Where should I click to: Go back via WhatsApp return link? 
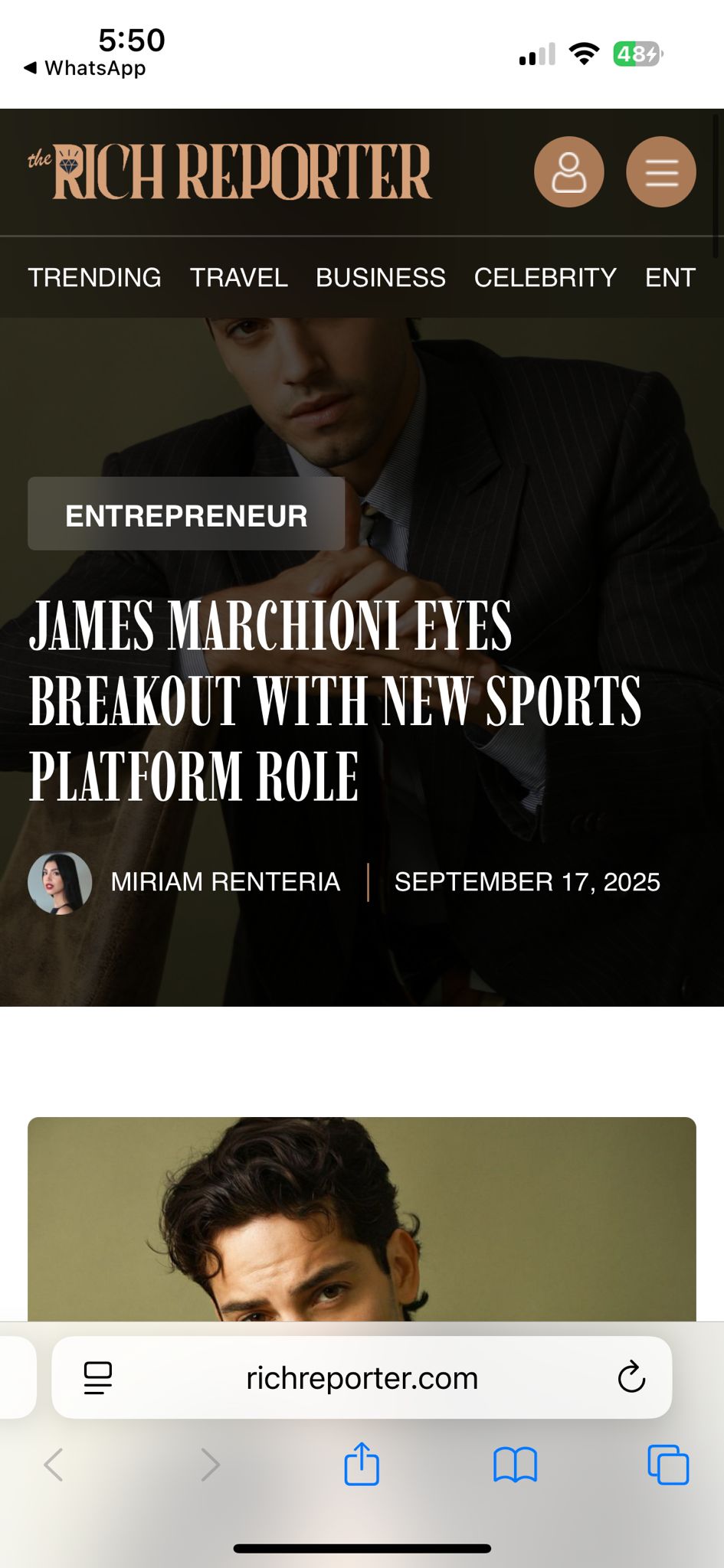click(84, 68)
